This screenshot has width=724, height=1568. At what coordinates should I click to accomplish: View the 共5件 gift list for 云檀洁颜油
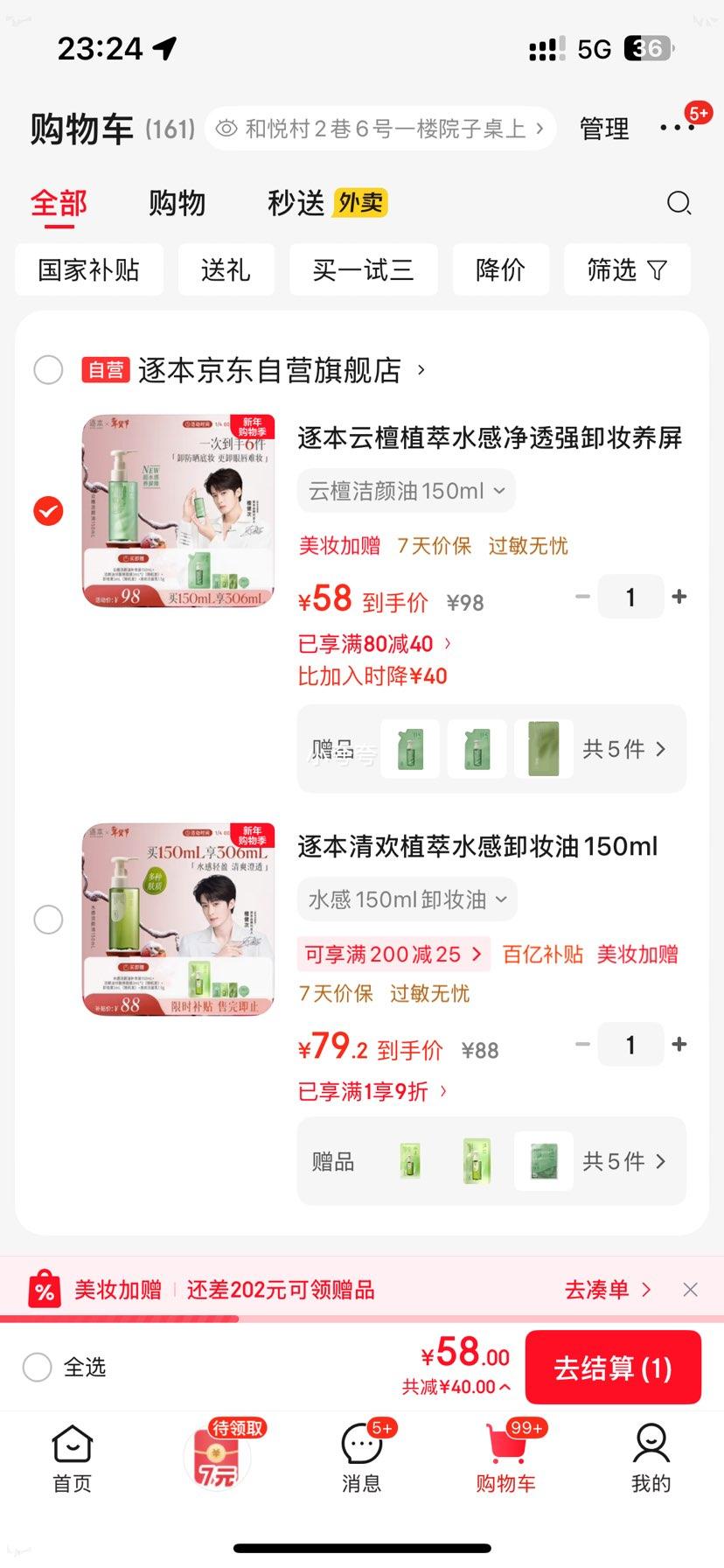(x=625, y=749)
